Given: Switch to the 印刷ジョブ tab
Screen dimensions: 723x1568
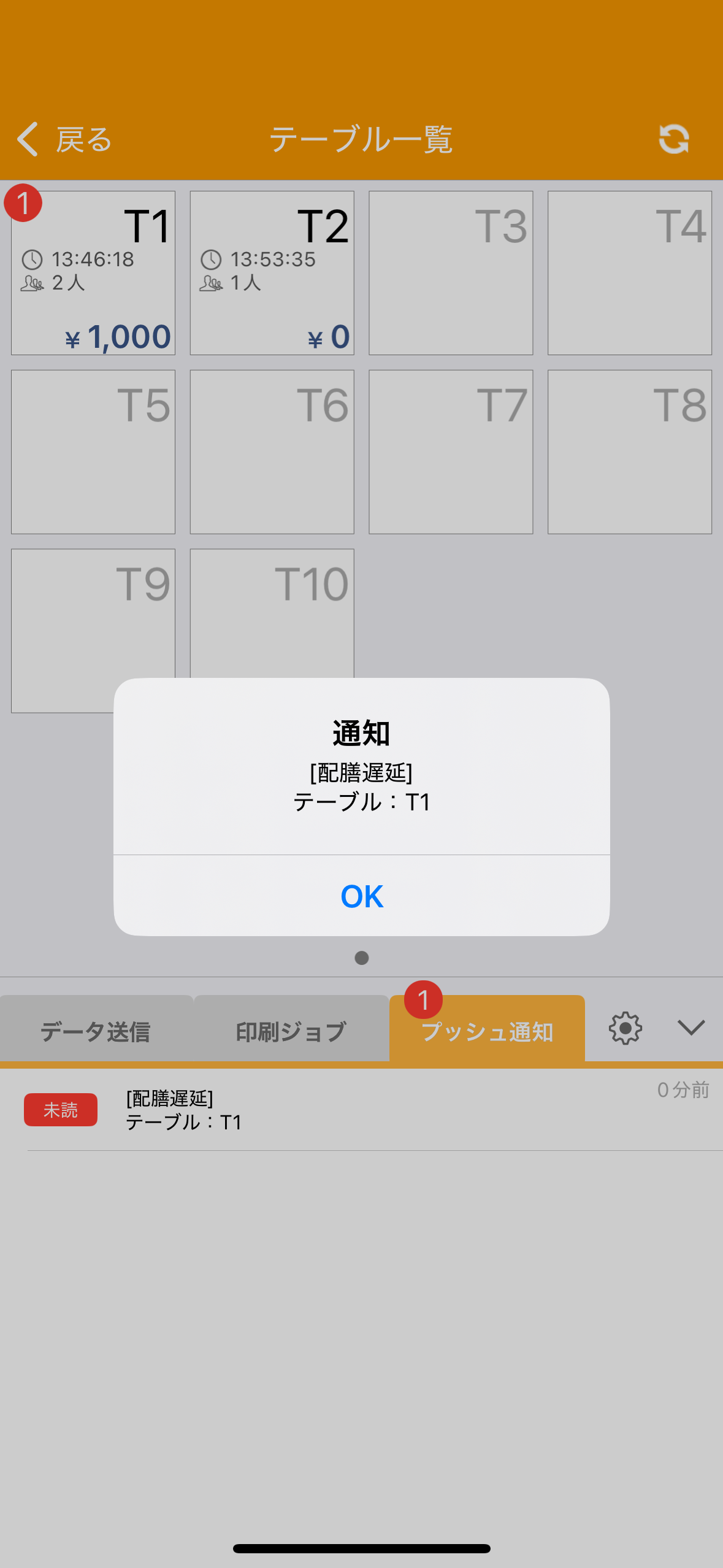Looking at the screenshot, I should point(289,1029).
